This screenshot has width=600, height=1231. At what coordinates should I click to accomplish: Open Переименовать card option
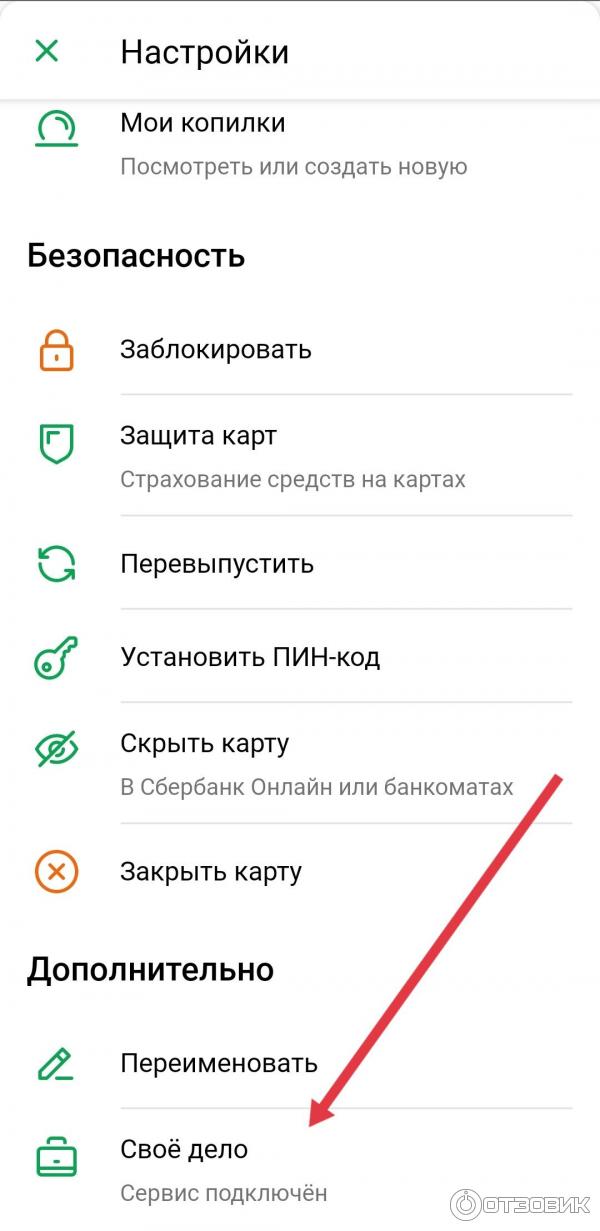coord(218,1063)
